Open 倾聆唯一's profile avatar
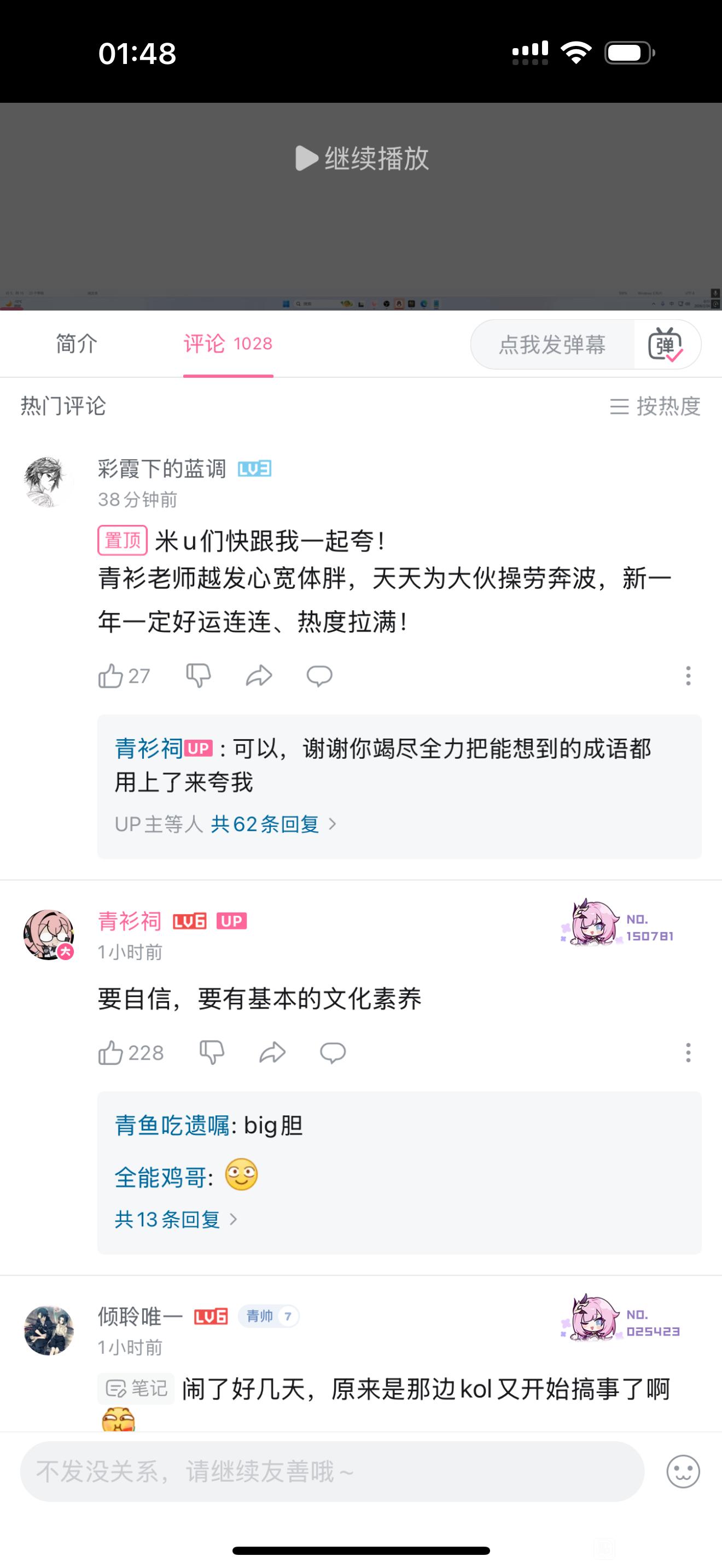 click(49, 1330)
